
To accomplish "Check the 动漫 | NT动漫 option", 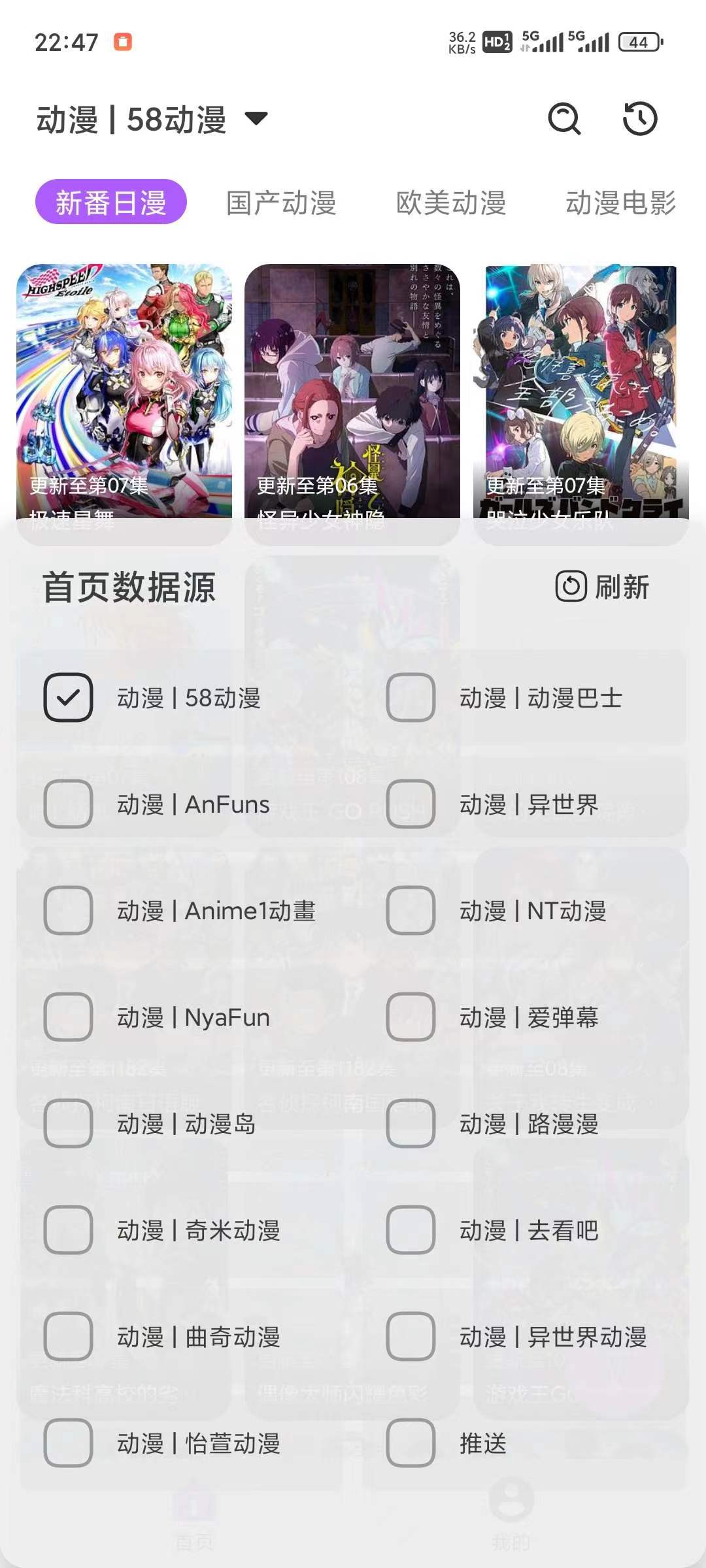I will pos(411,910).
